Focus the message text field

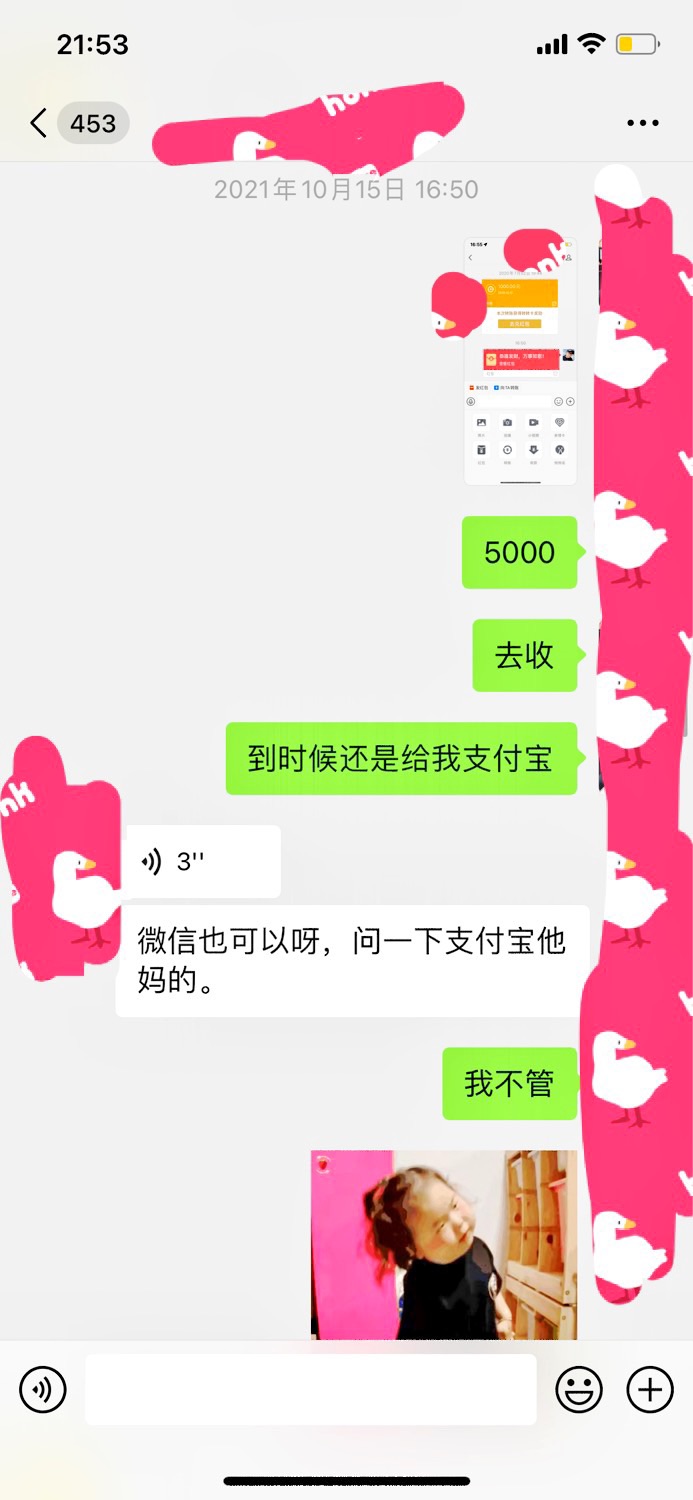[311, 1389]
